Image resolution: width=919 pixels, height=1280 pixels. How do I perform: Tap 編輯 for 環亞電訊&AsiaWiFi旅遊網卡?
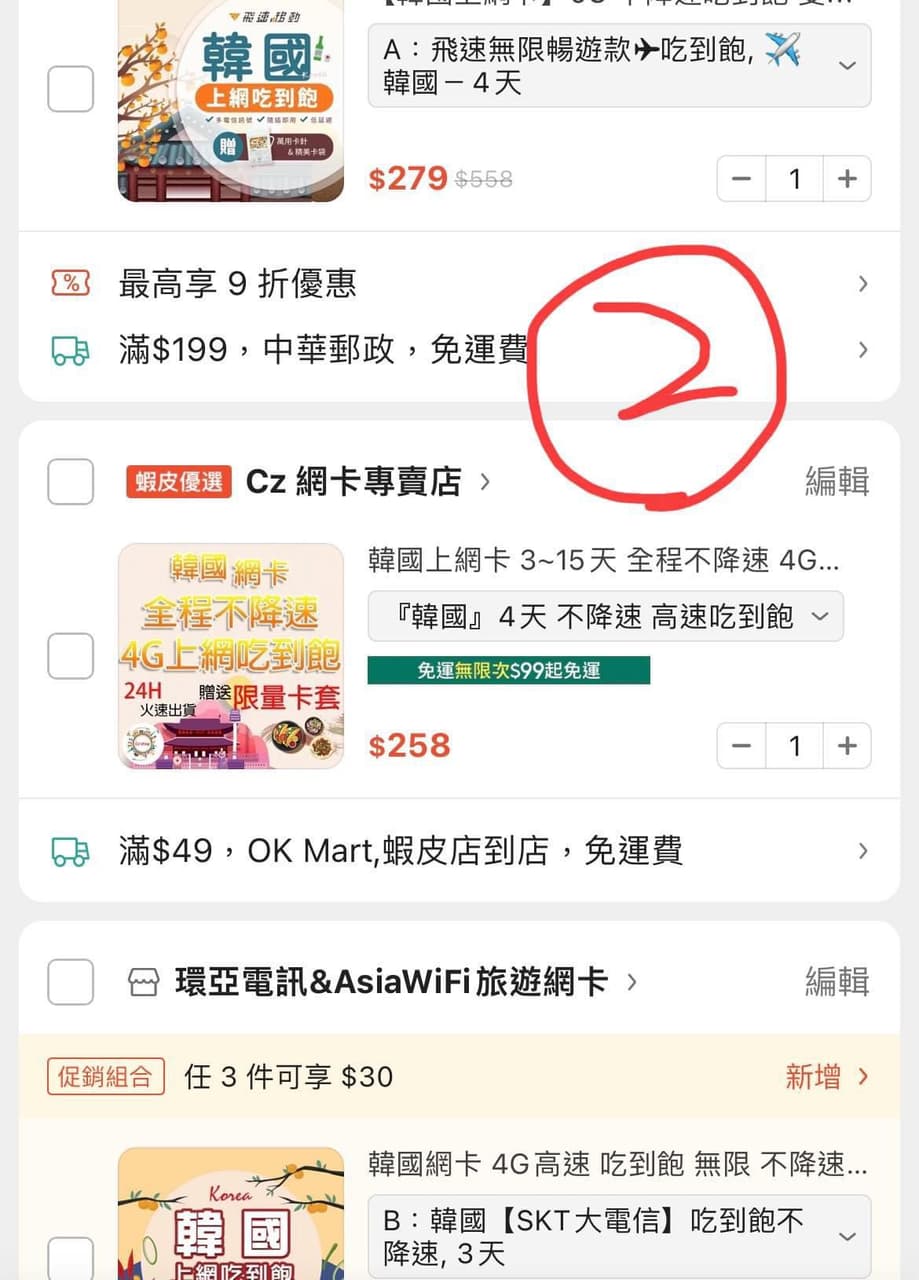[x=837, y=982]
